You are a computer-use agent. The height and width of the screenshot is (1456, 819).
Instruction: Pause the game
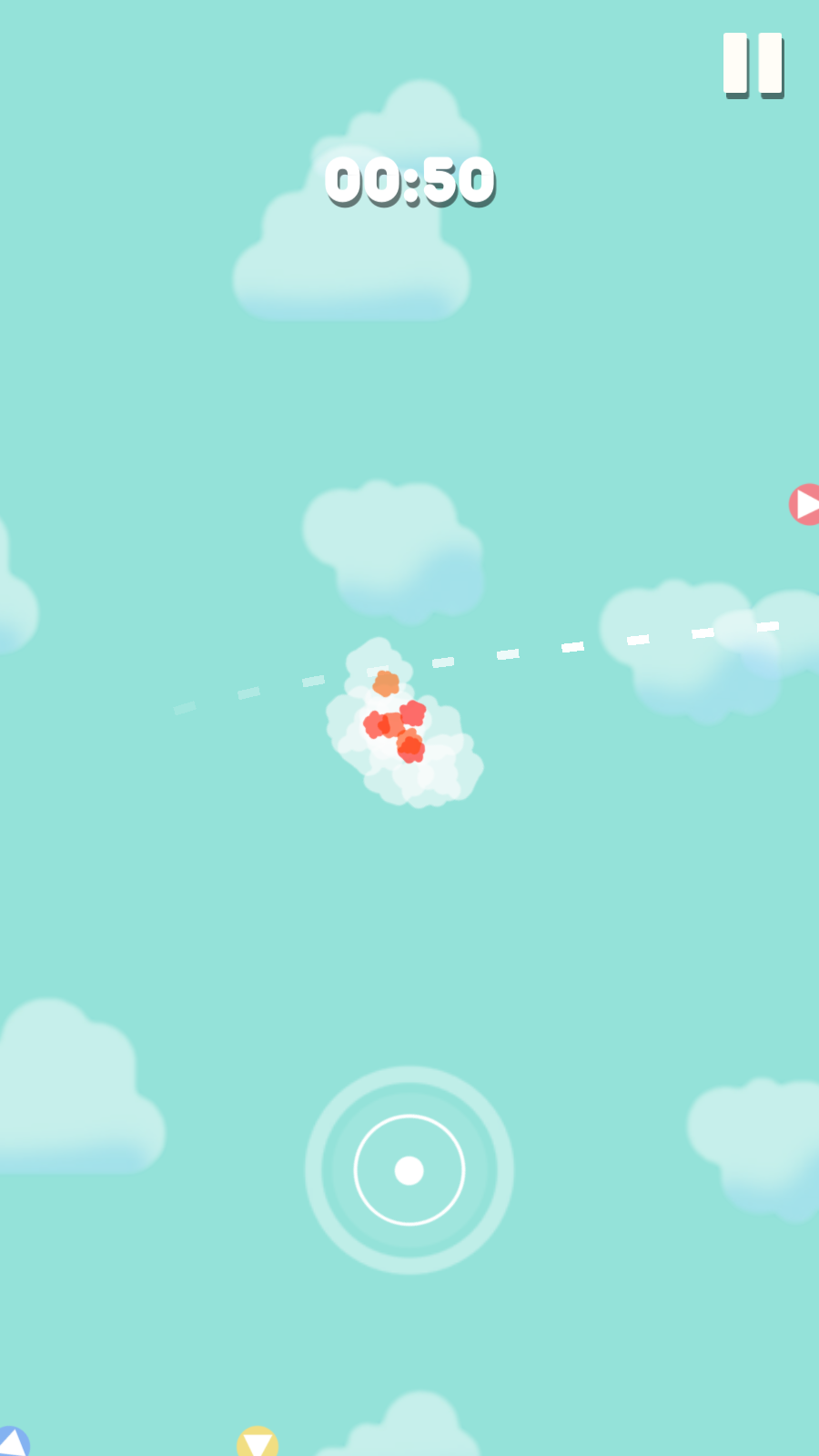pyautogui.click(x=753, y=65)
